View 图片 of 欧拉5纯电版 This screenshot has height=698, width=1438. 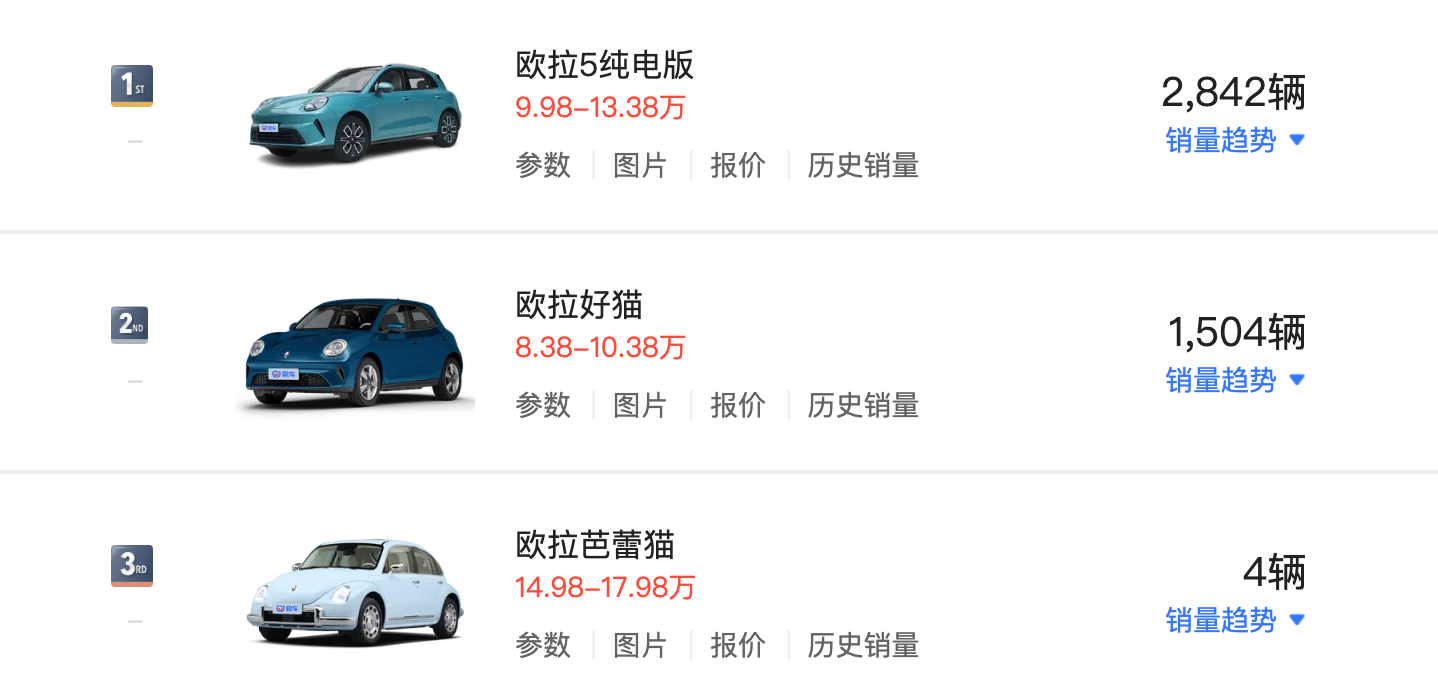pyautogui.click(x=640, y=165)
